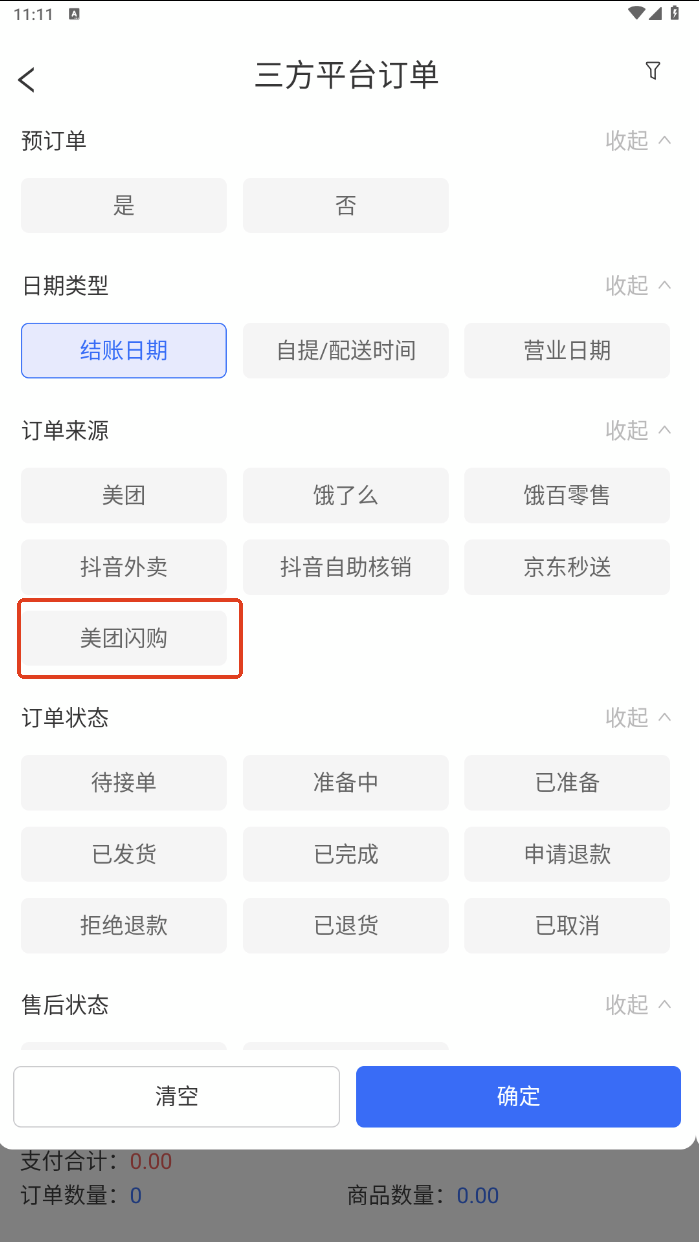Image resolution: width=699 pixels, height=1242 pixels.
Task: Select the 已取消 status chip
Action: (x=567, y=926)
